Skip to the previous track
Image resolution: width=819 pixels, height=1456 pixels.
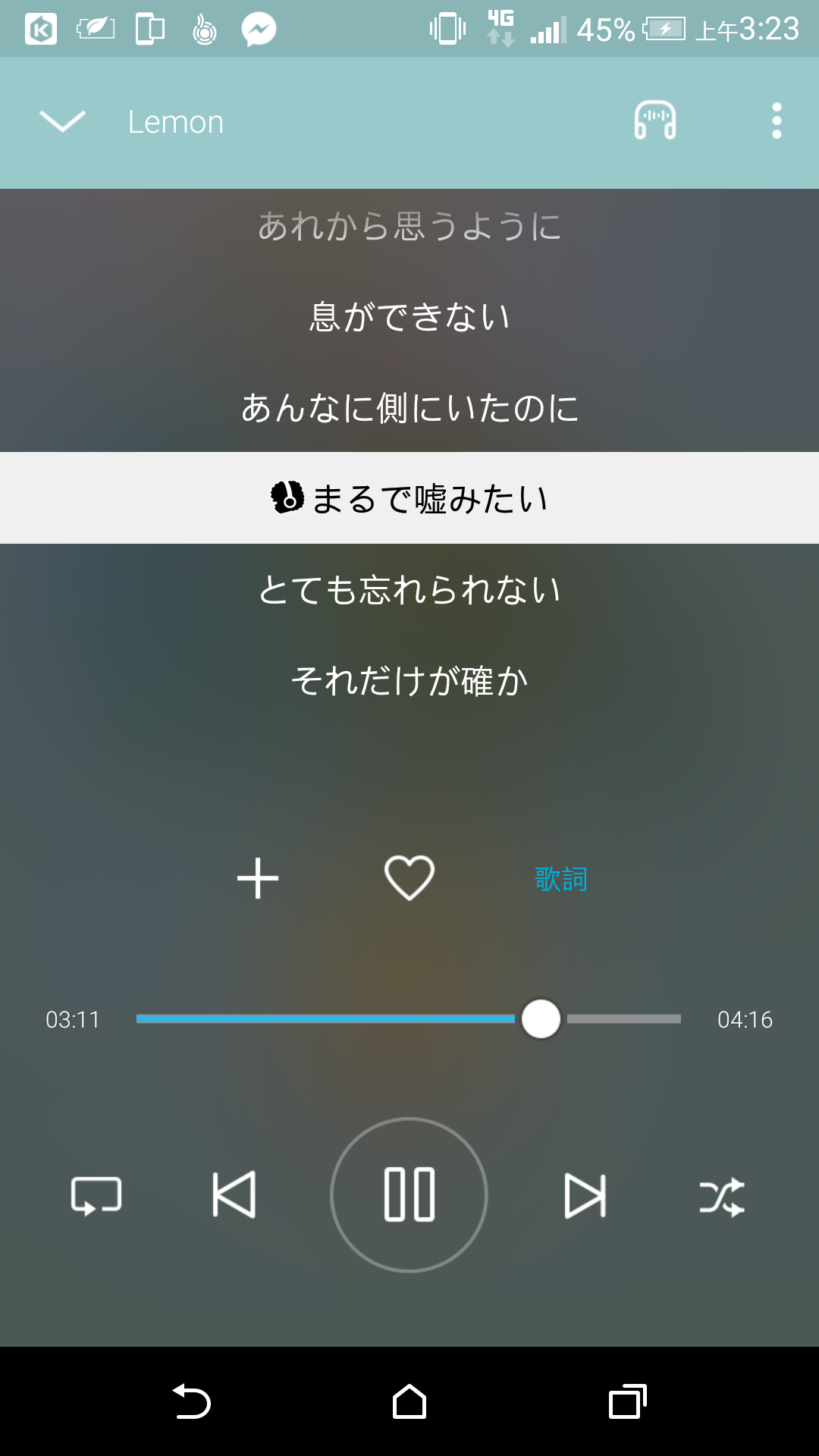click(234, 1195)
